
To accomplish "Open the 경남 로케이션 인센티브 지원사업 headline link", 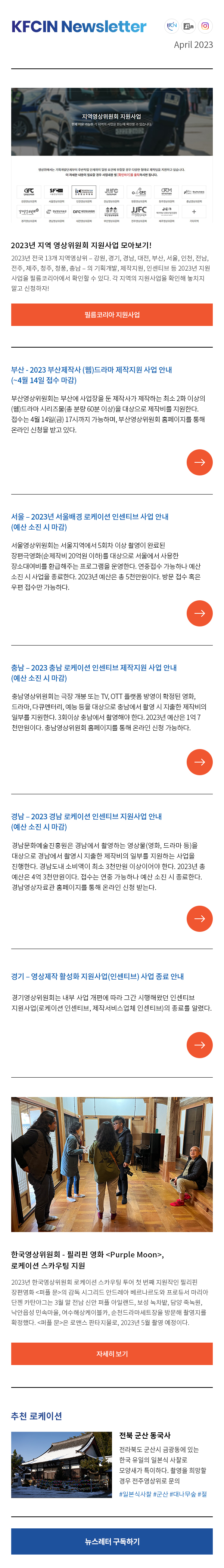I will pyautogui.click(x=87, y=821).
